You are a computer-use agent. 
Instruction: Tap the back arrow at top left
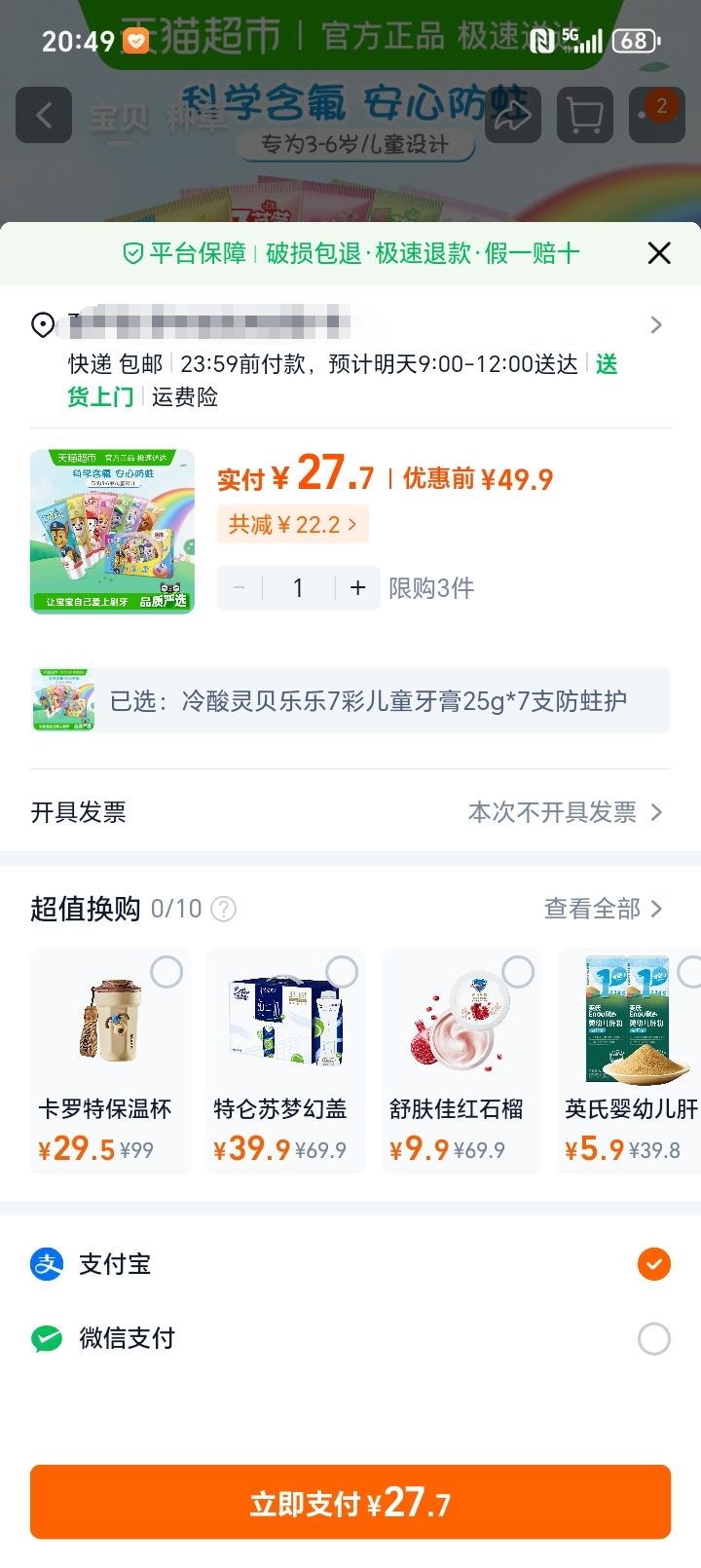(x=43, y=115)
